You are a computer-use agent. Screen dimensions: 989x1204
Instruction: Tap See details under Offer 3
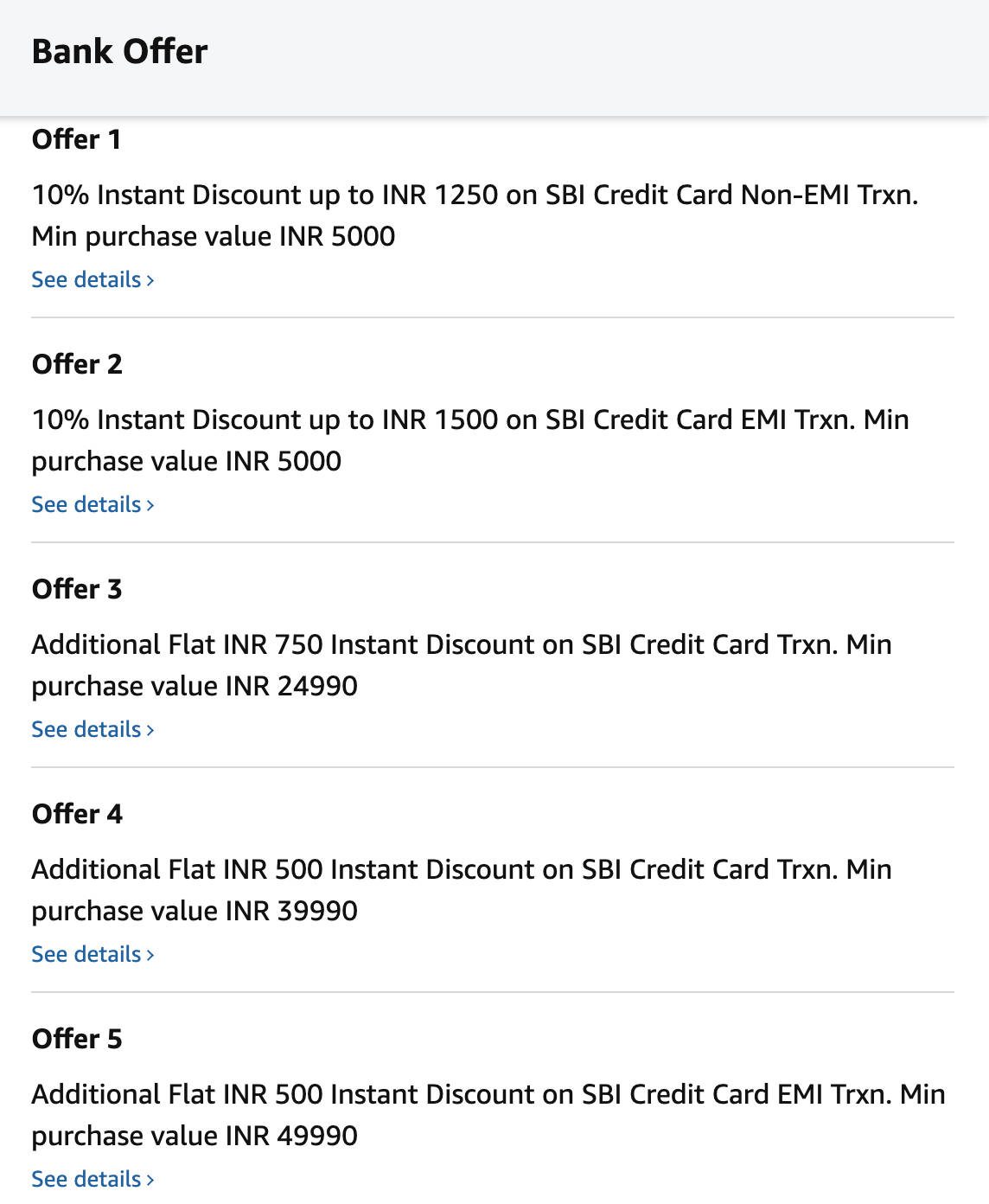click(93, 729)
